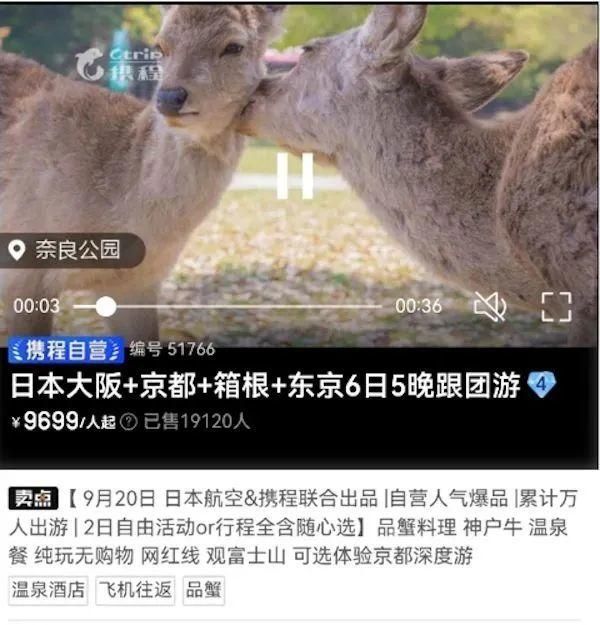Select the 飞机往返 tag
600x625 pixels.
coord(135,589)
